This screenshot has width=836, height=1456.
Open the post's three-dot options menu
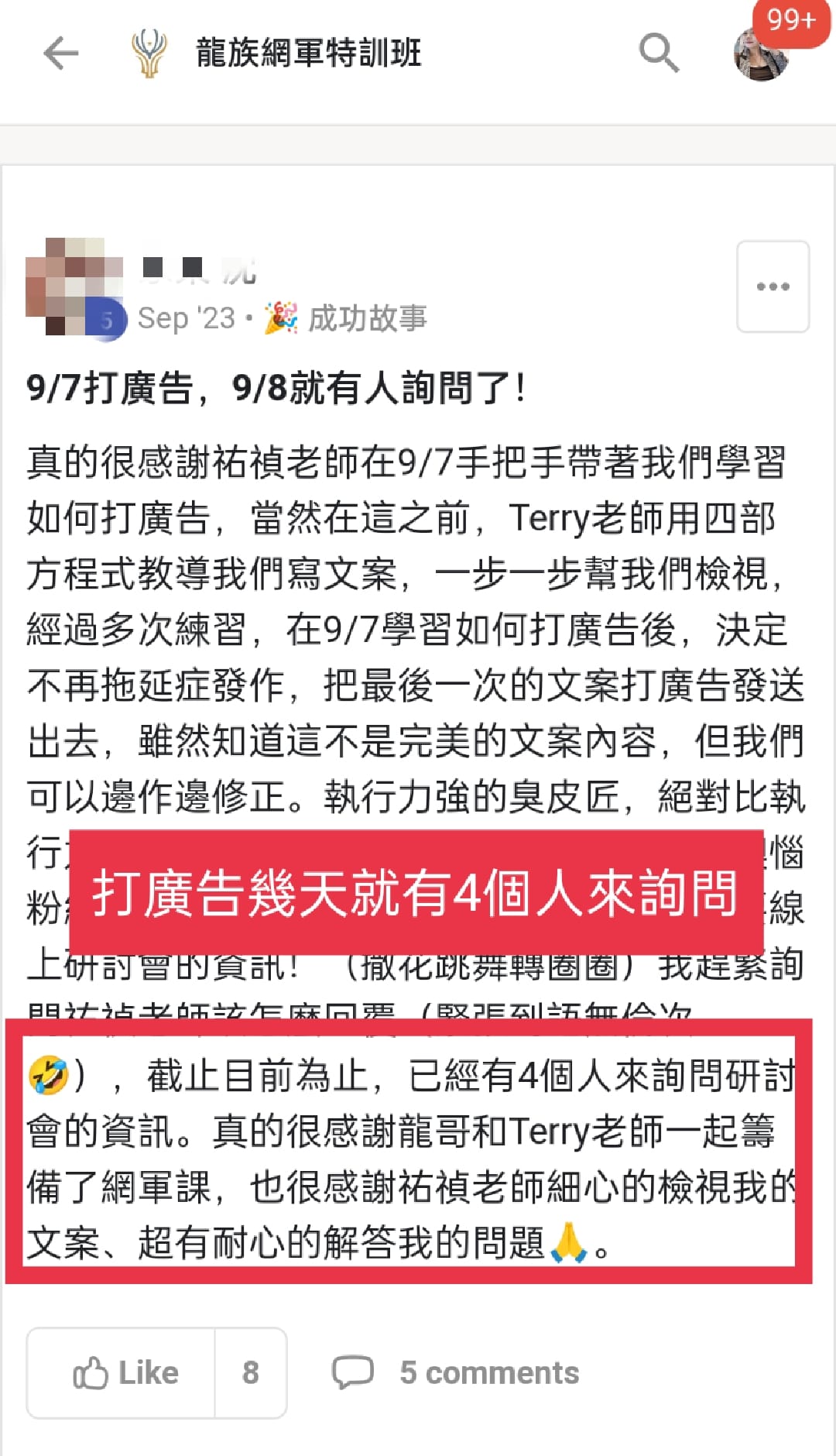point(773,287)
